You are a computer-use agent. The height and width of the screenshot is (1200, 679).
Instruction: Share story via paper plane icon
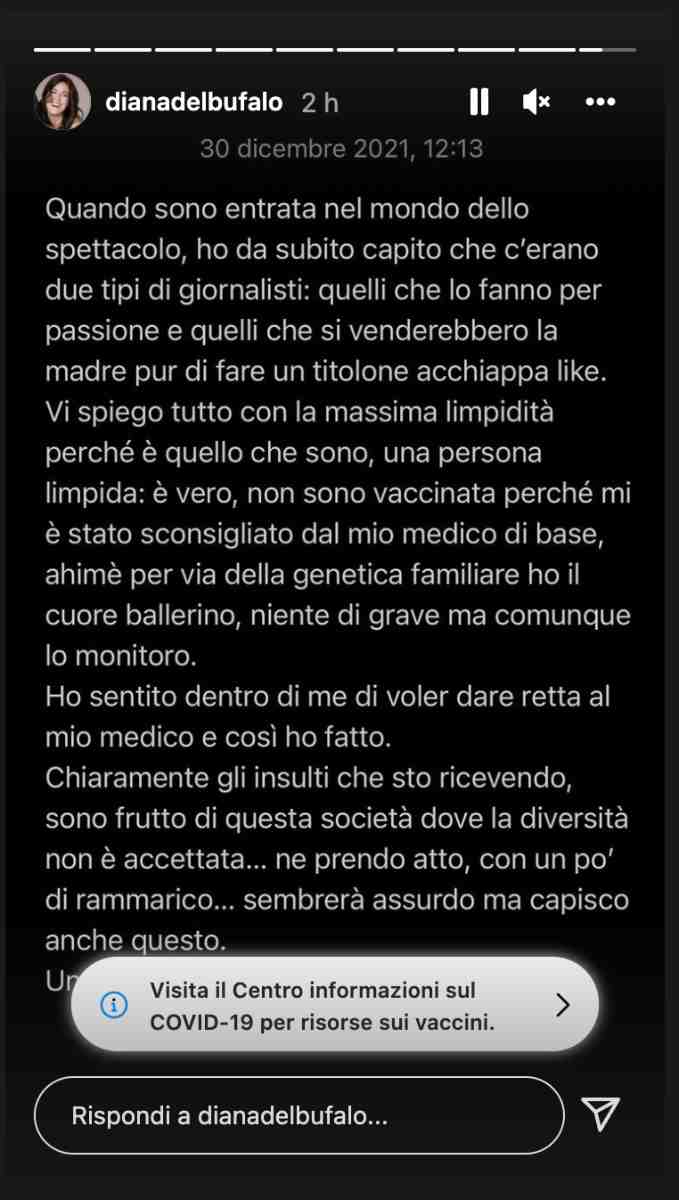point(602,1114)
